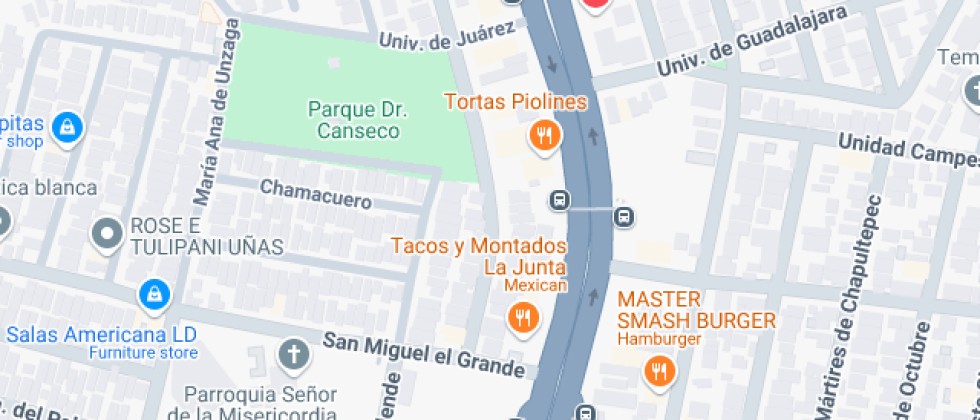Open MASTER SMASH BURGER map marker
980x420 pixels.
pos(659,372)
